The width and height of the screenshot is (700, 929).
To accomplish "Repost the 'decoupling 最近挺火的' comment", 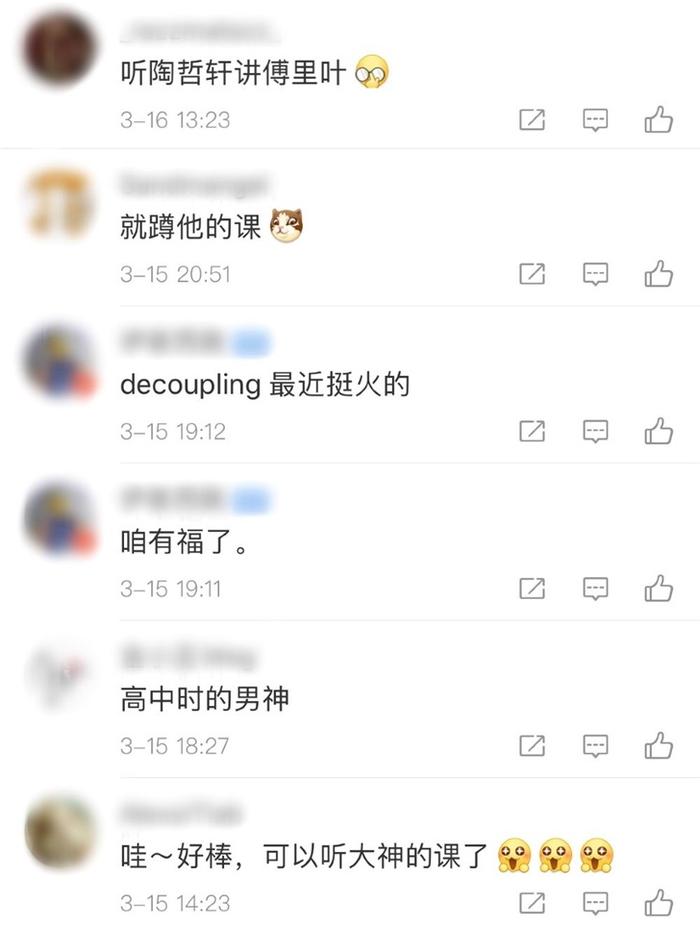I will point(533,431).
